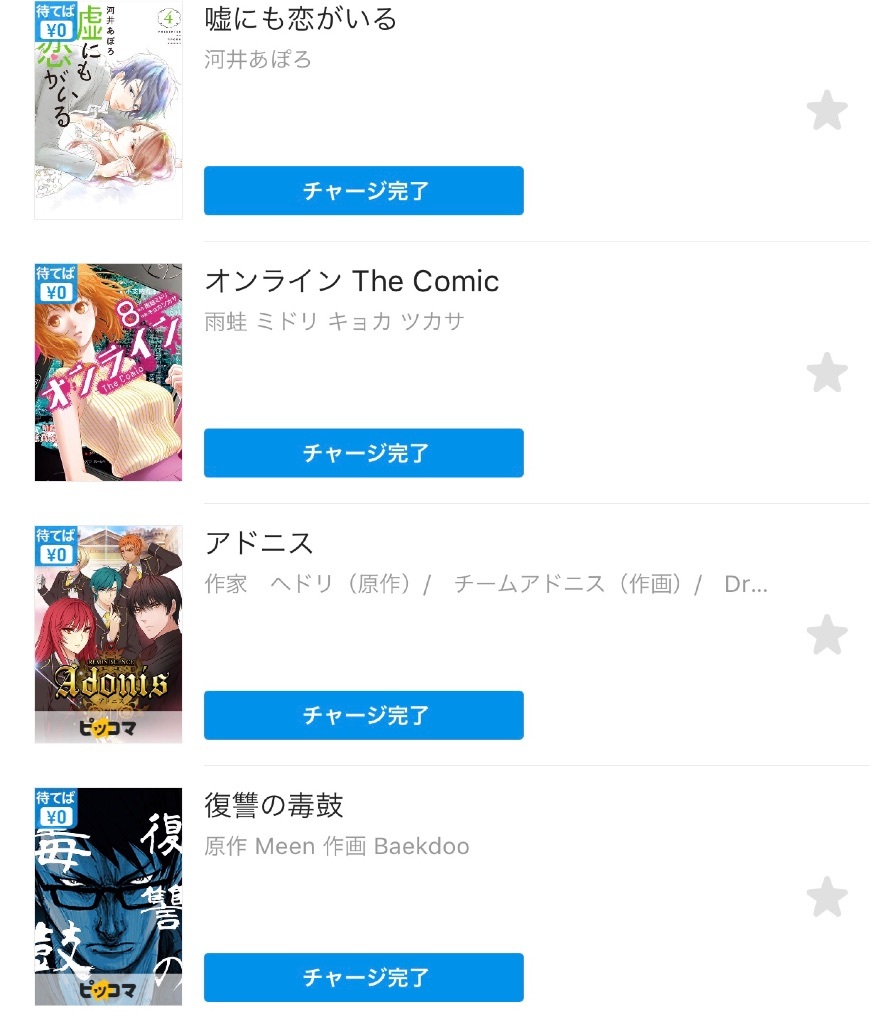This screenshot has height=1024, width=870.
Task: Open オンライン The Comic cover image
Action: pyautogui.click(x=108, y=372)
